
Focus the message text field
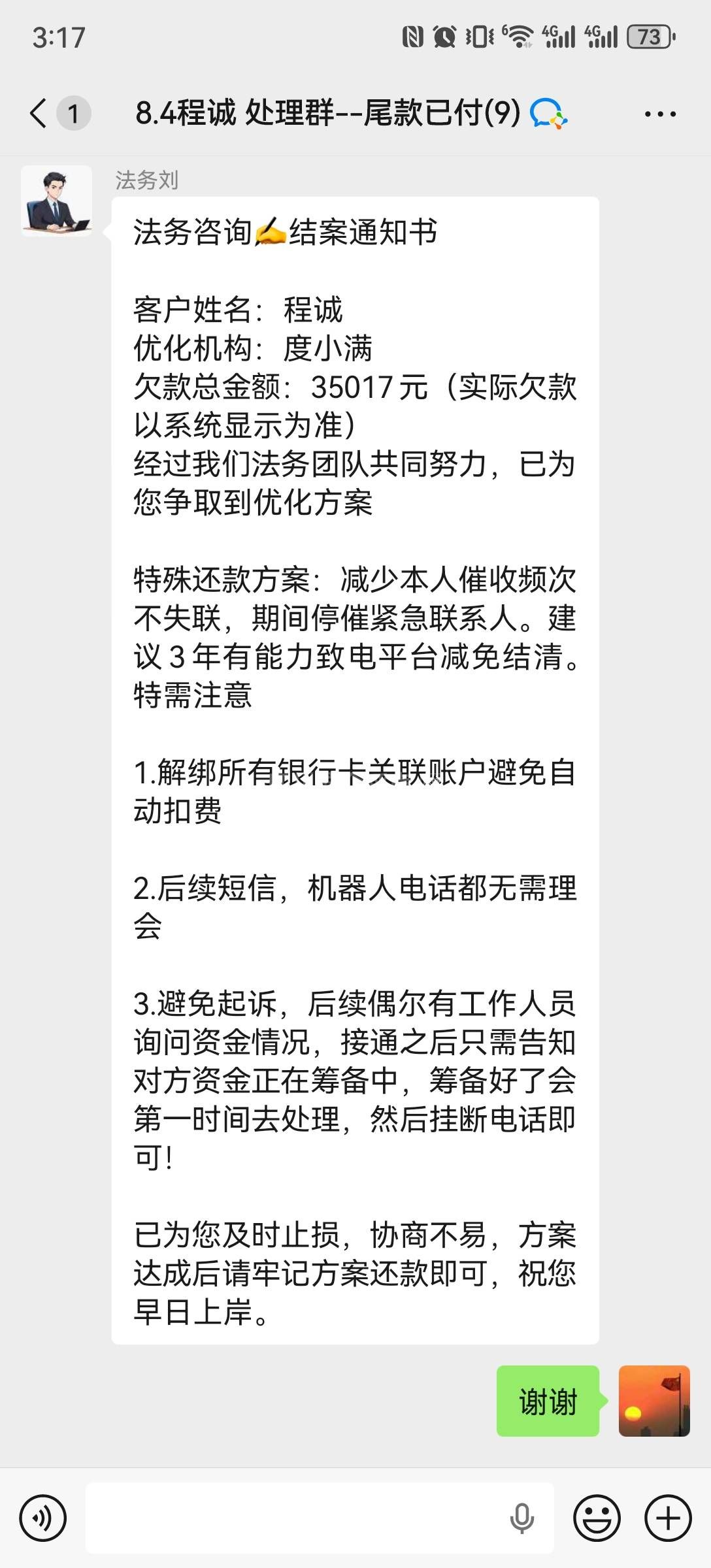(294, 1518)
